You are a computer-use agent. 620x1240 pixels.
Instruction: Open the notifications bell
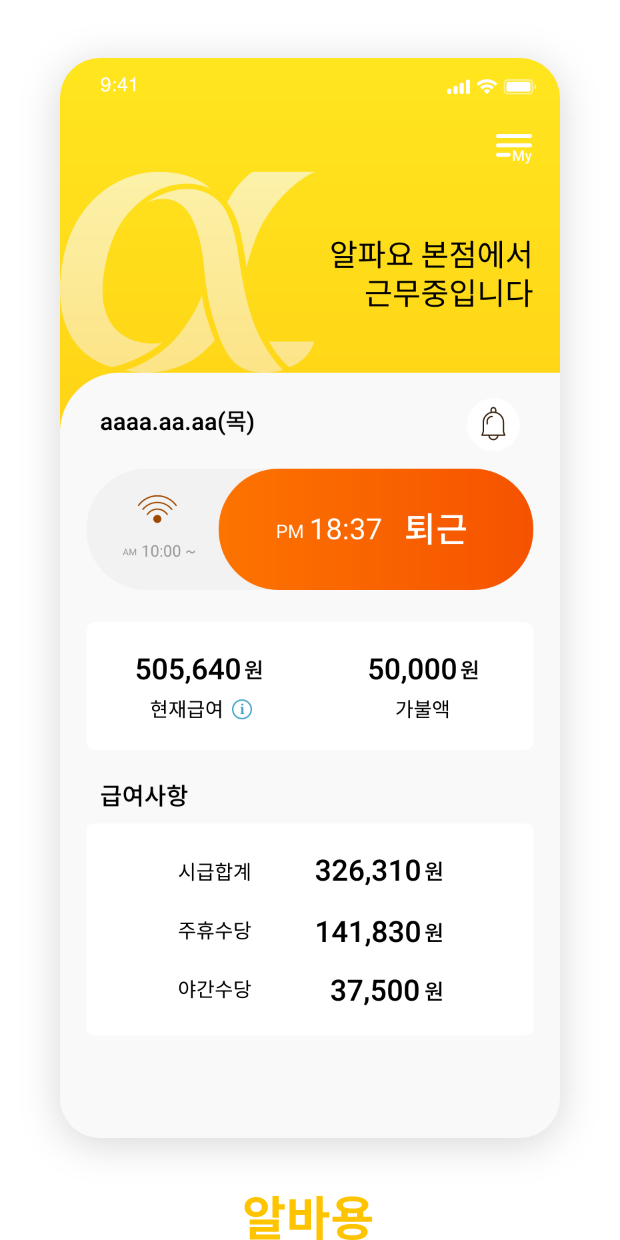click(x=493, y=424)
